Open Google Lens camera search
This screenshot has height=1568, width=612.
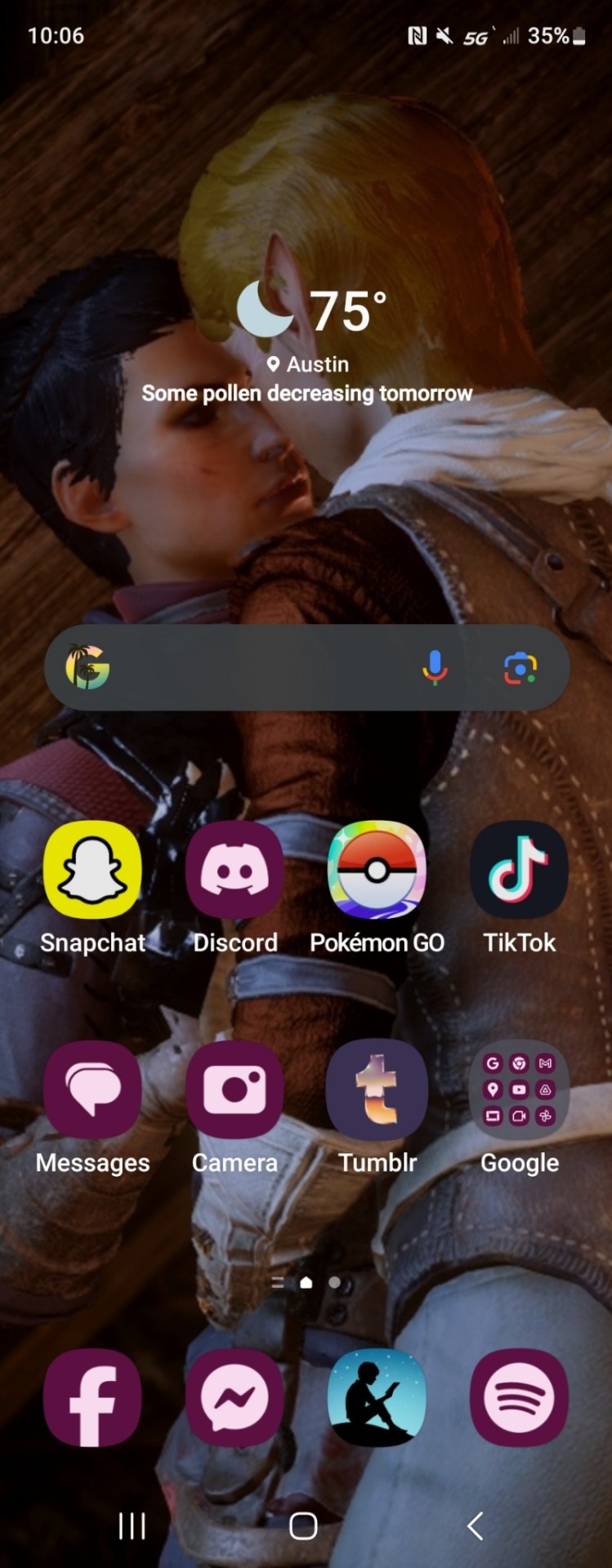520,668
